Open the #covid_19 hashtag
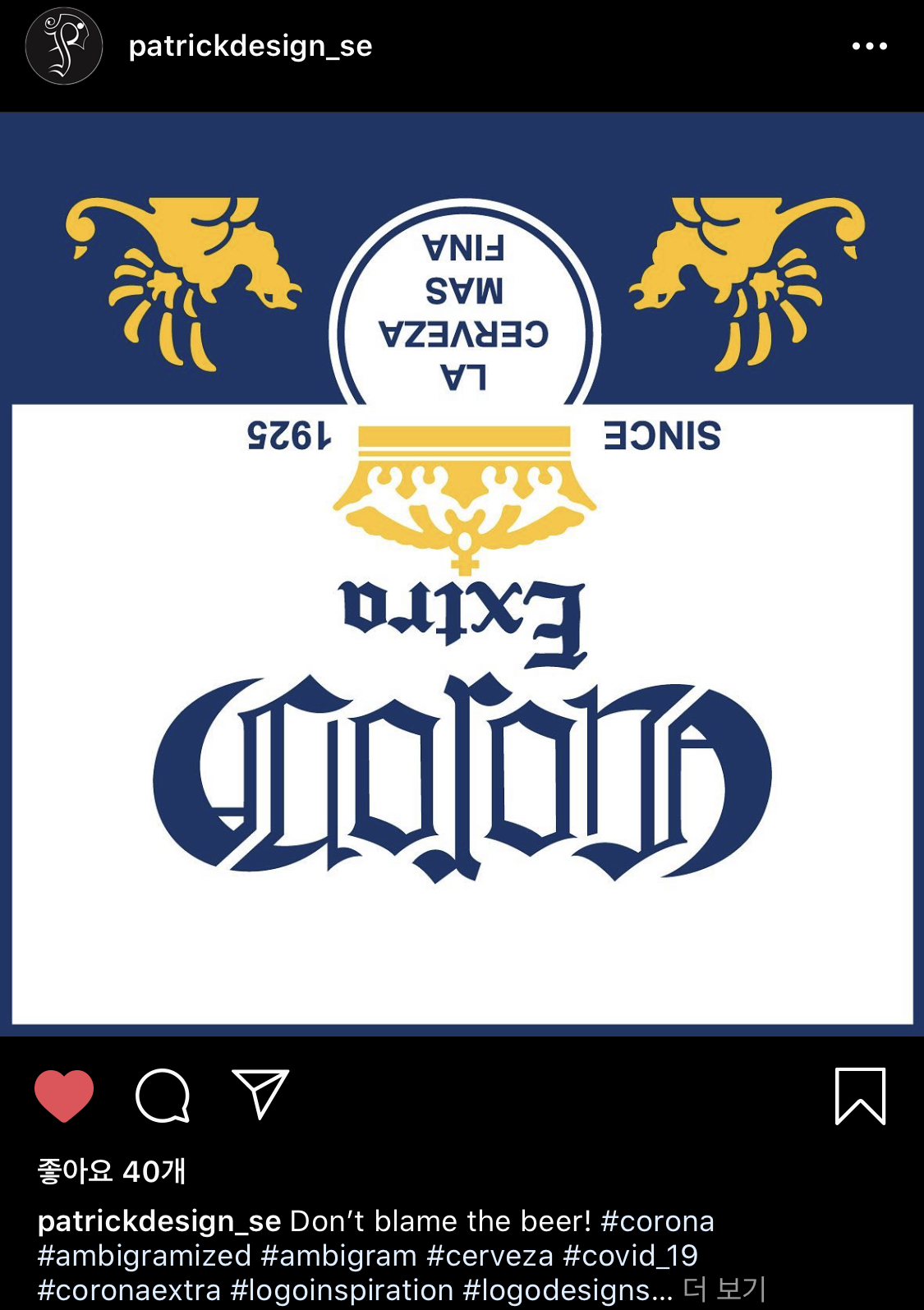 click(630, 1256)
